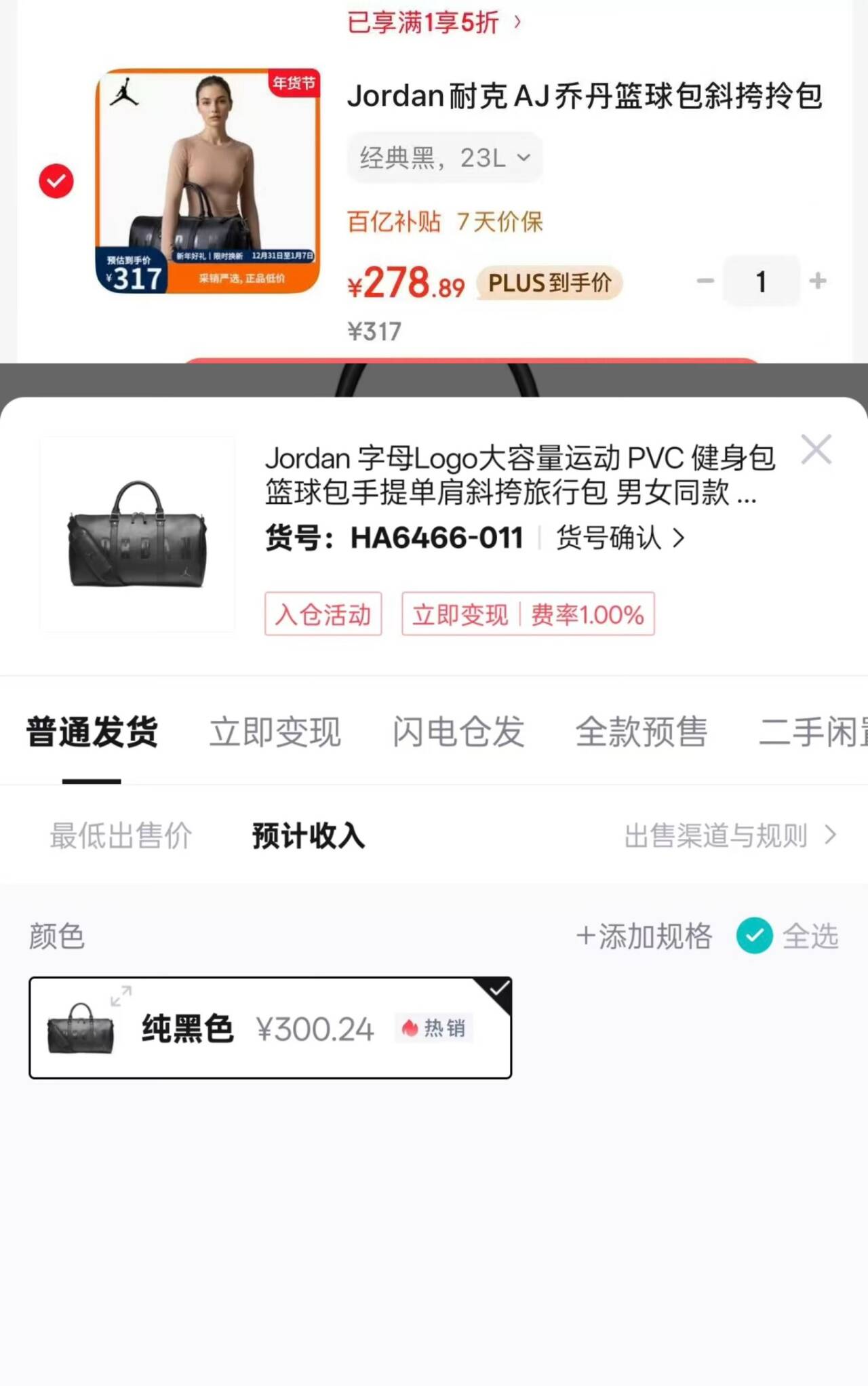Open 货号确认 link
Image resolution: width=868 pixels, height=1386 pixels.
tap(620, 538)
